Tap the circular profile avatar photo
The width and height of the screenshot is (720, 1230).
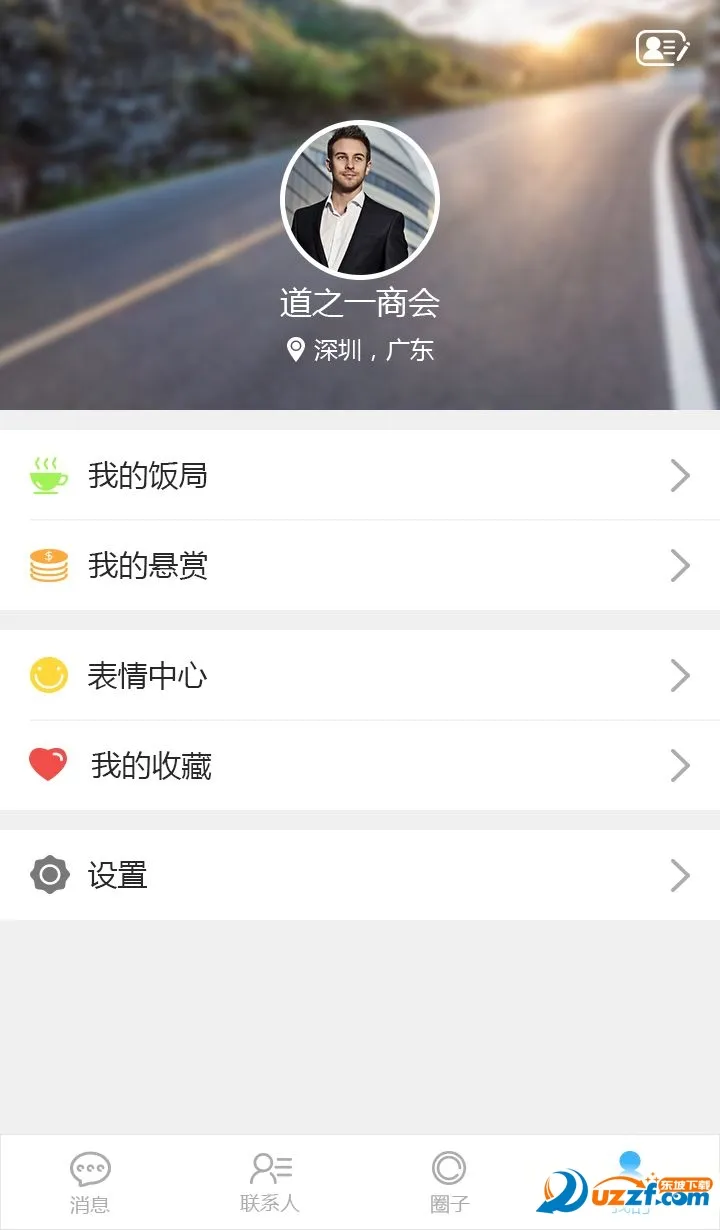(x=359, y=200)
